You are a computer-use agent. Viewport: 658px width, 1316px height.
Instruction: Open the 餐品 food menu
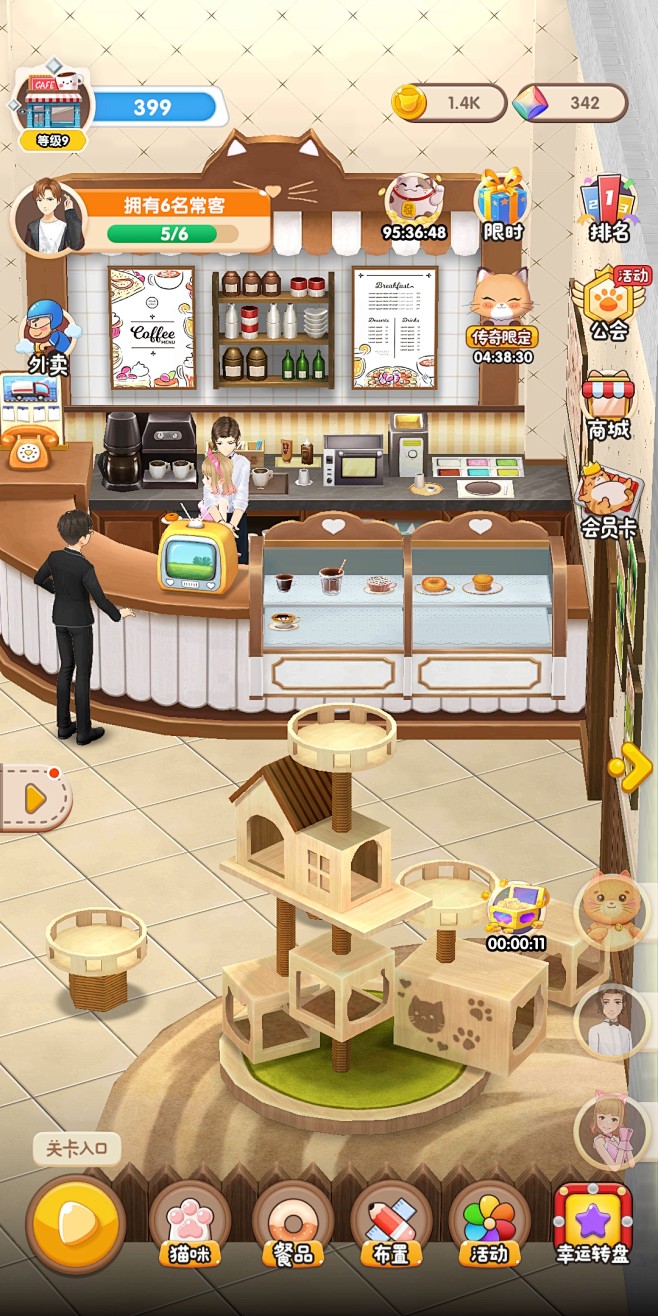(x=293, y=1224)
